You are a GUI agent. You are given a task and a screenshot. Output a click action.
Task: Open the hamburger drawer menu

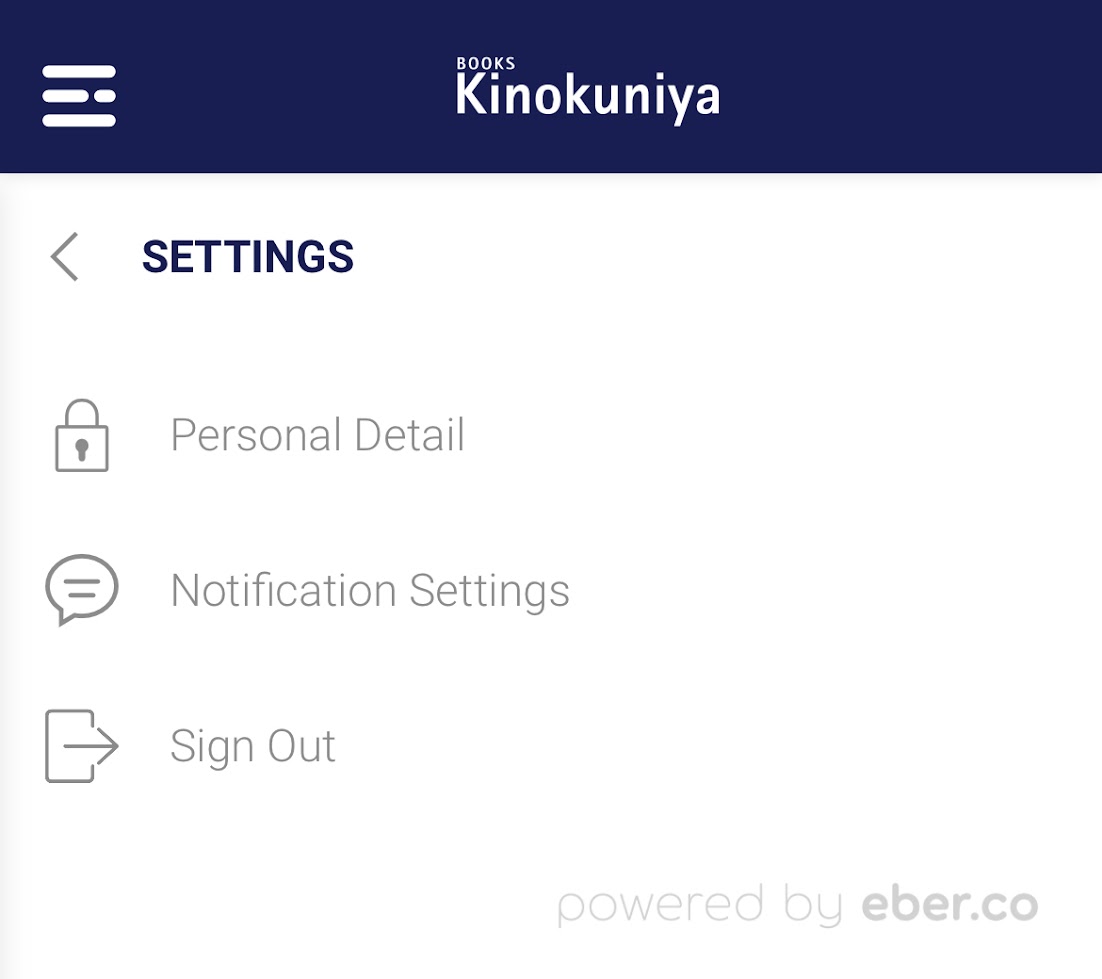pos(79,96)
